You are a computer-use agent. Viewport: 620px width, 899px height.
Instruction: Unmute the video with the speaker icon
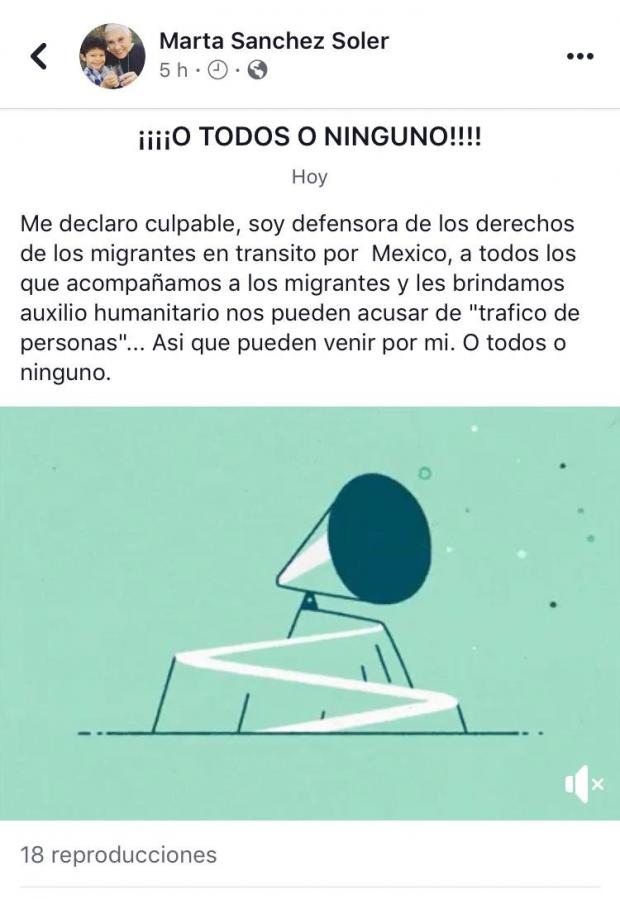click(583, 785)
